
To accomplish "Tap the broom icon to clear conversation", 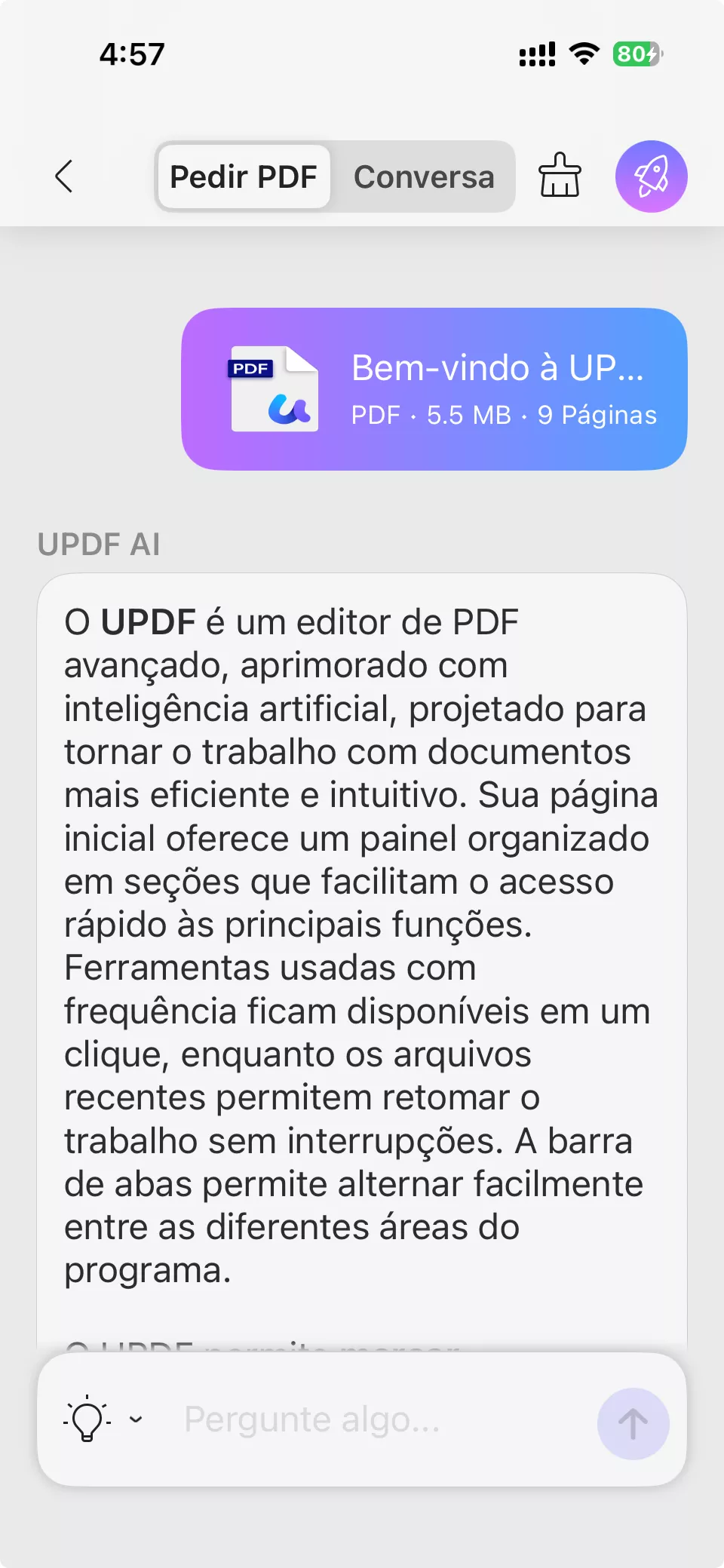I will point(561,176).
